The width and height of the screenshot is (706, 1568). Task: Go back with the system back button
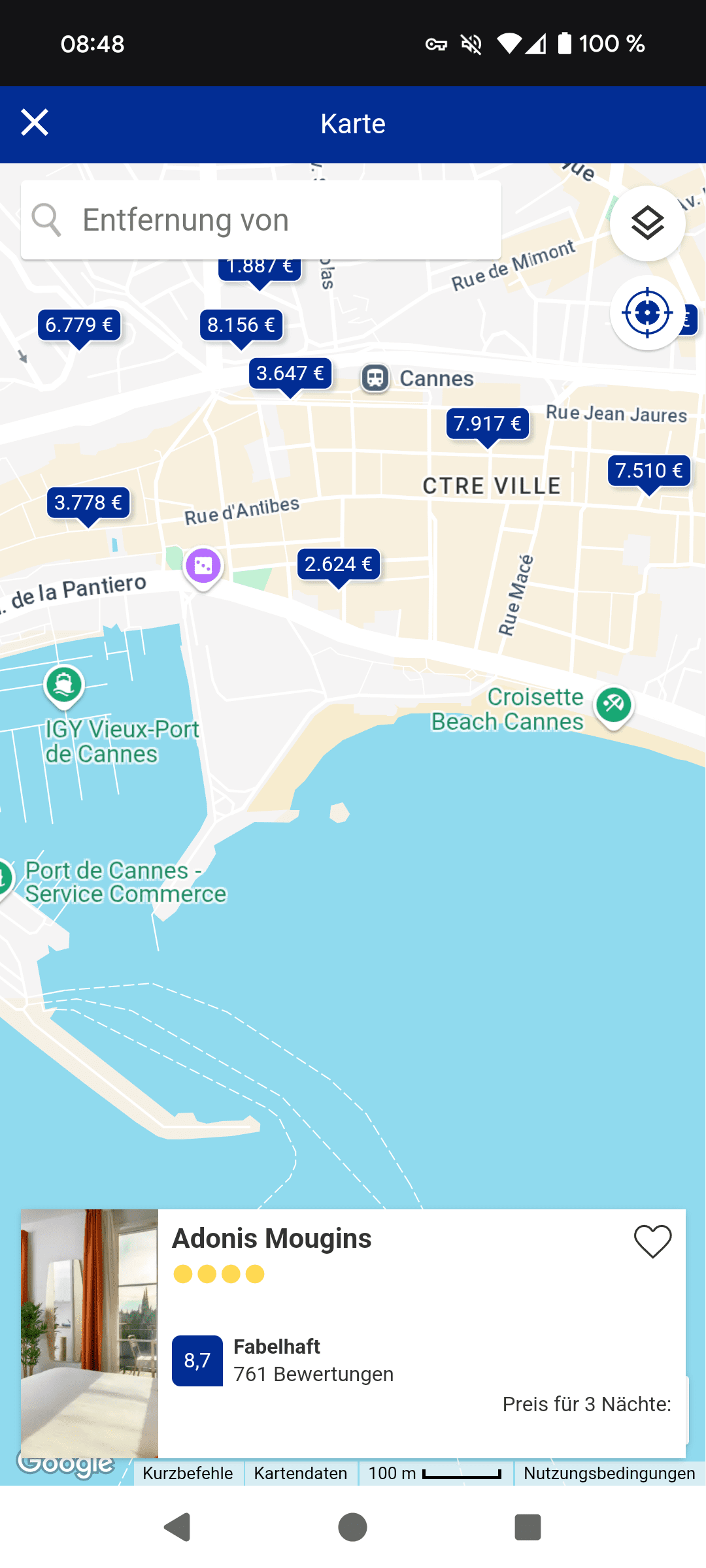176,1527
